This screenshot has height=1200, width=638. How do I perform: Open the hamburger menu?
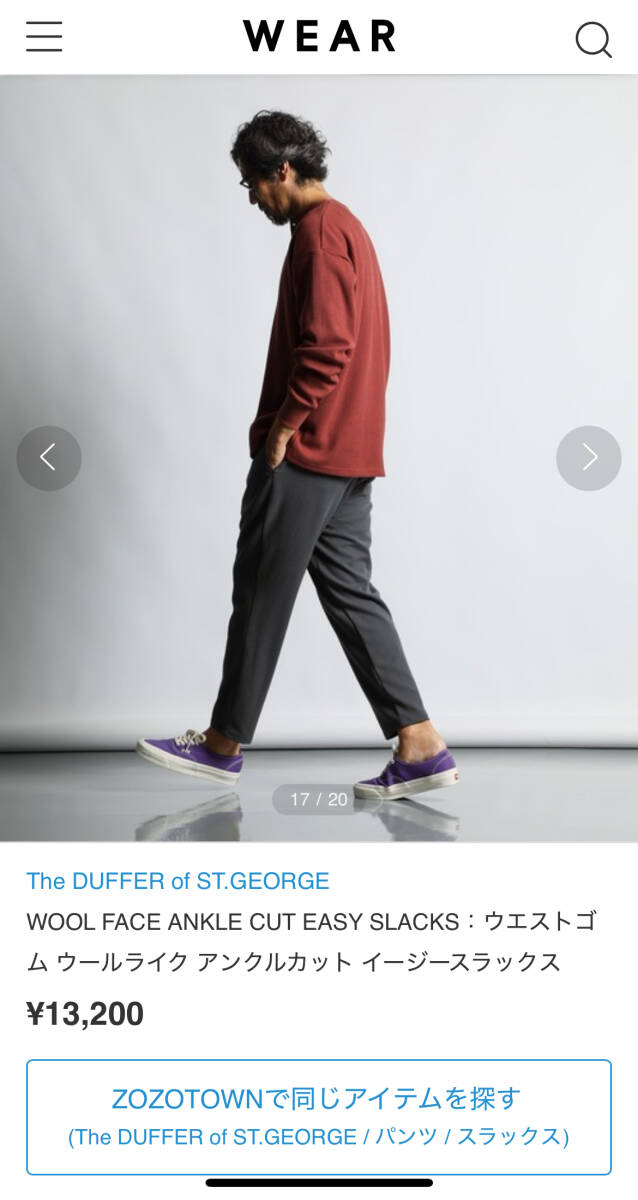point(44,37)
